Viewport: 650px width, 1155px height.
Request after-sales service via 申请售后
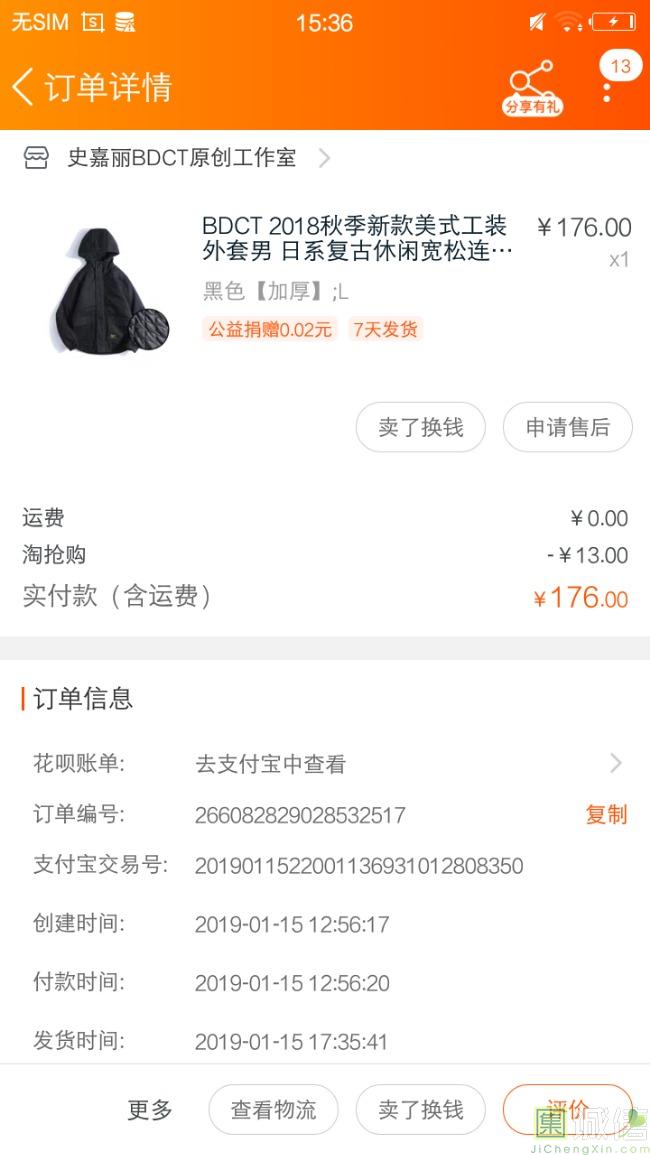tap(567, 428)
